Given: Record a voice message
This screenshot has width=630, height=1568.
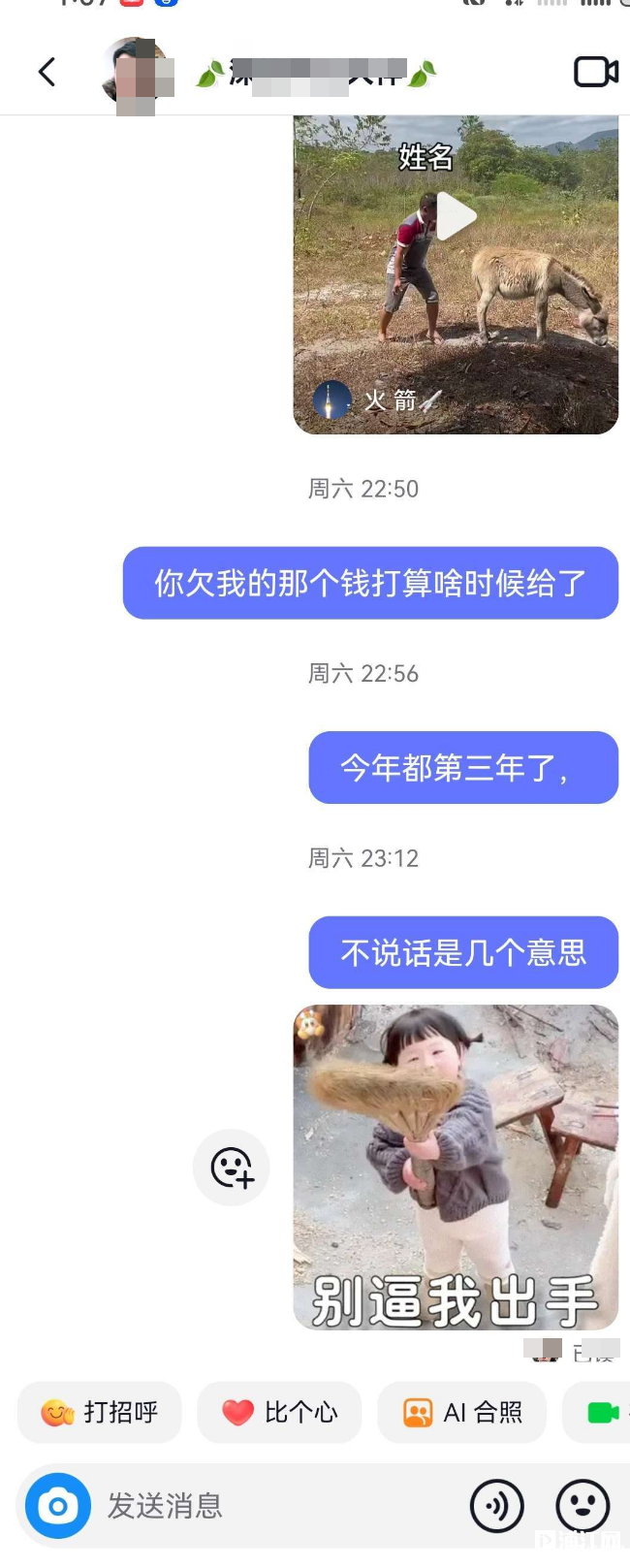Looking at the screenshot, I should 497,1506.
